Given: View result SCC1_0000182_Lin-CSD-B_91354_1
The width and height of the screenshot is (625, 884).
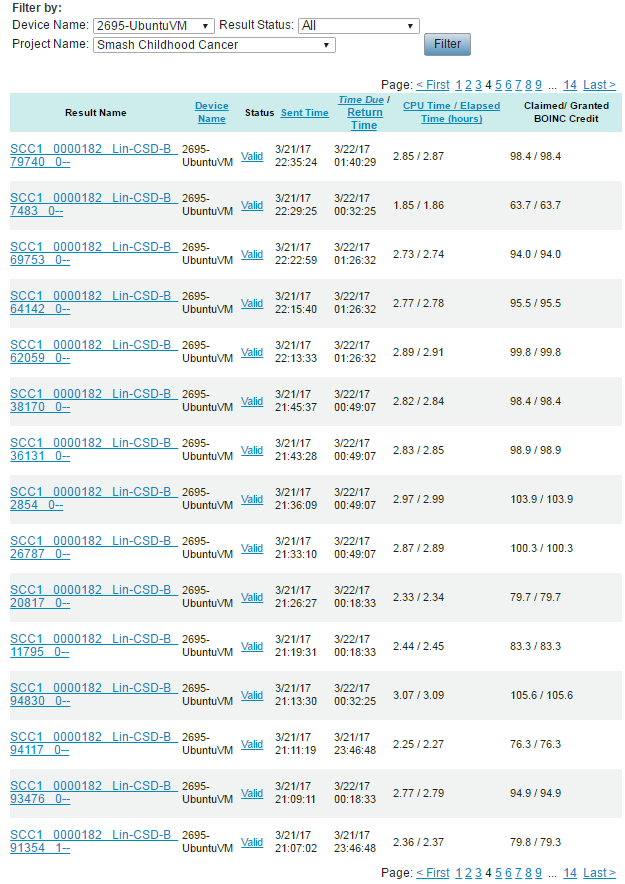Looking at the screenshot, I should [94, 840].
